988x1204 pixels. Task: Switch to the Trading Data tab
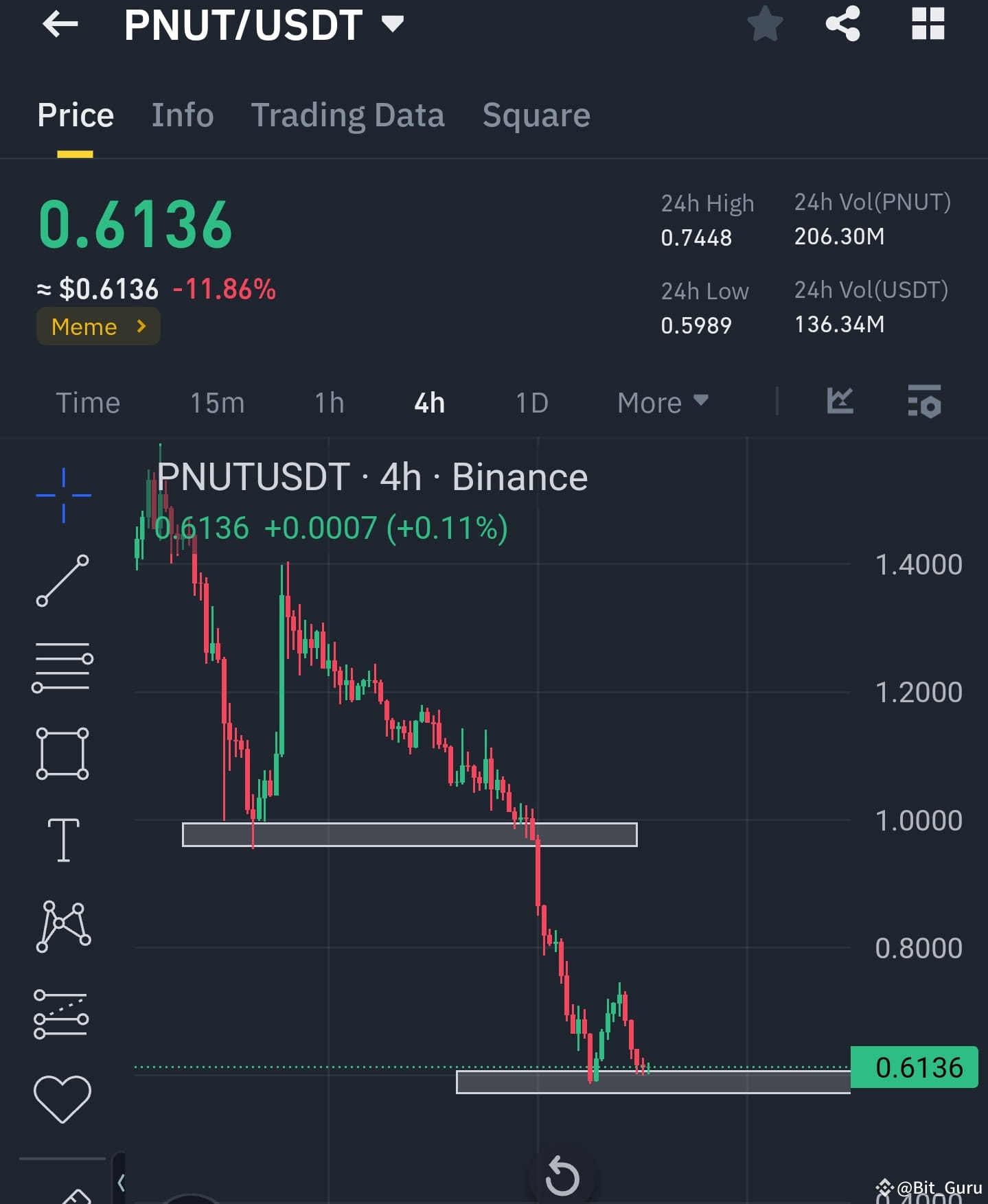tap(349, 115)
